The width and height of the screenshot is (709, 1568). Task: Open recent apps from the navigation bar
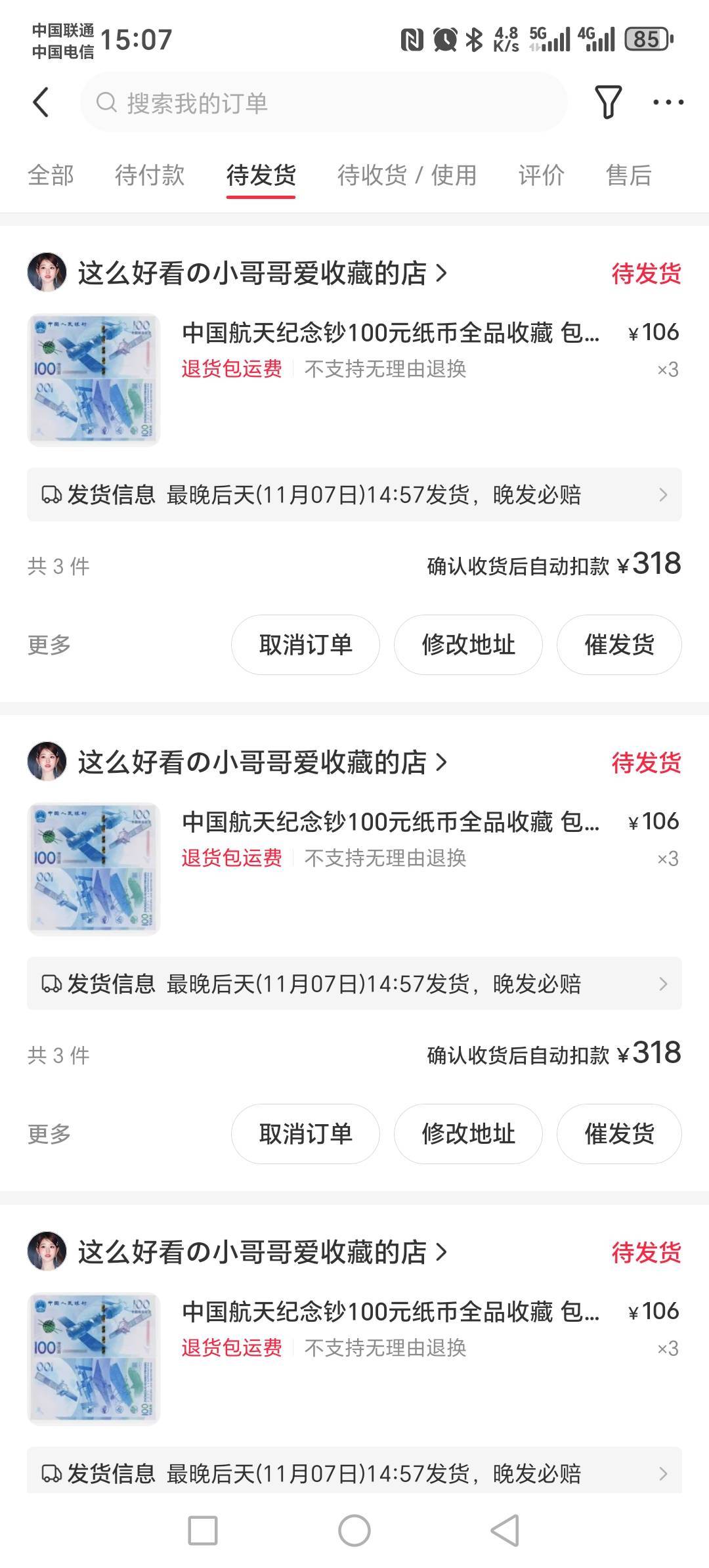click(203, 1531)
